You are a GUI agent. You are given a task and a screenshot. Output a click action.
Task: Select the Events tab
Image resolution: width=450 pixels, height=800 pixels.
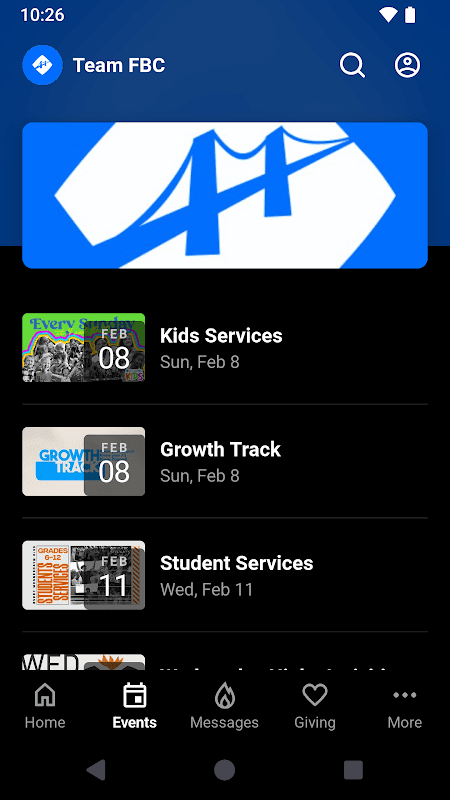(135, 707)
